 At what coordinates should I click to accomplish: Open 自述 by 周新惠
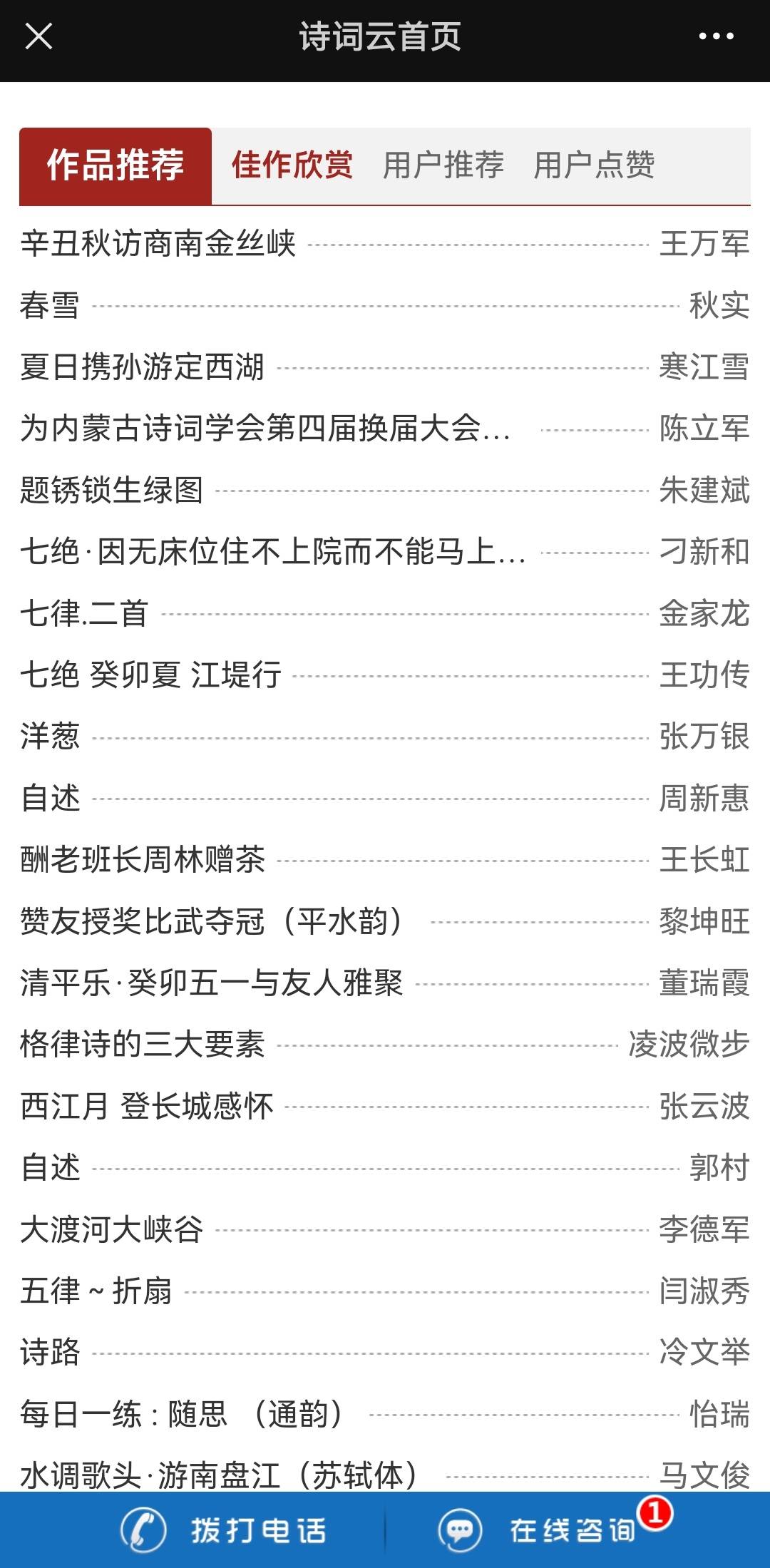tap(385, 798)
